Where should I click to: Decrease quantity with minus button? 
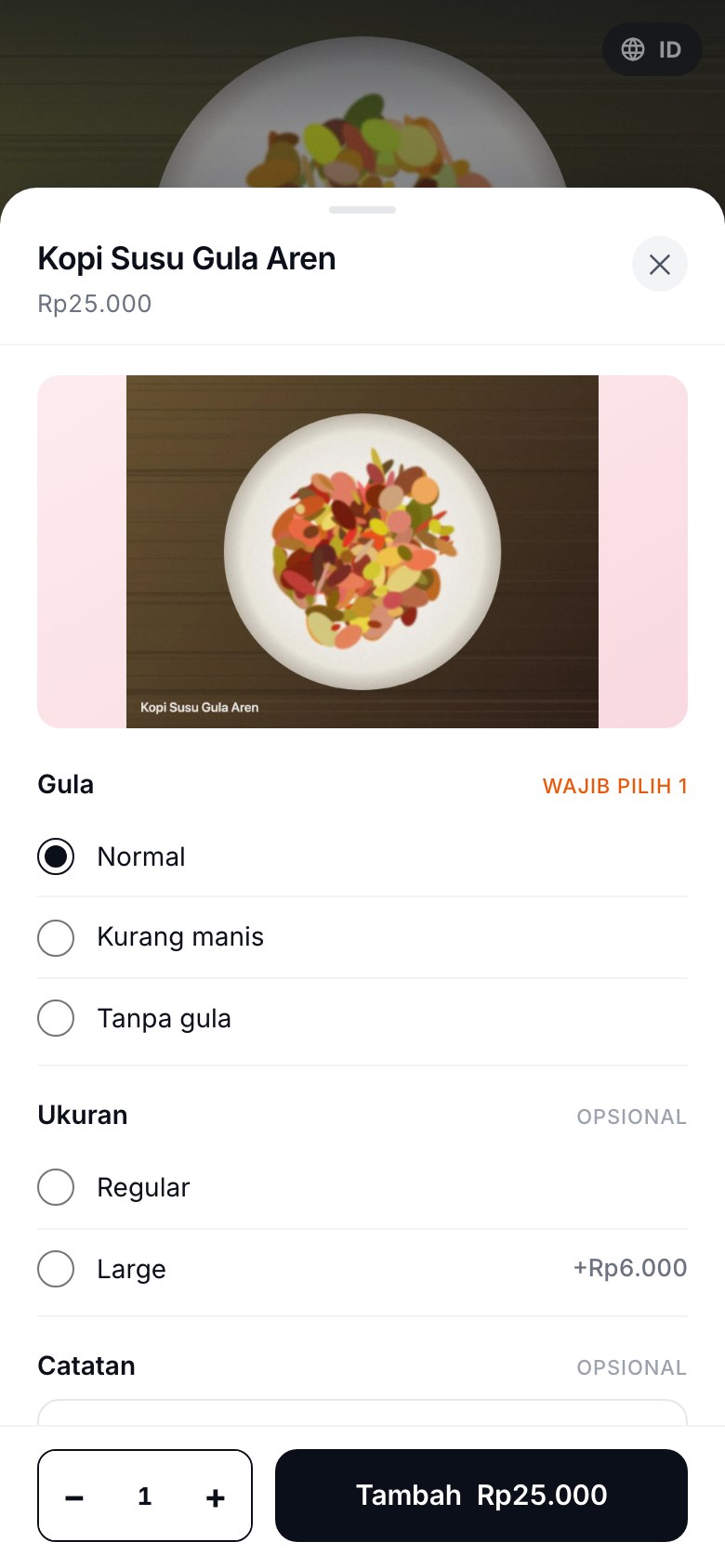[75, 1496]
